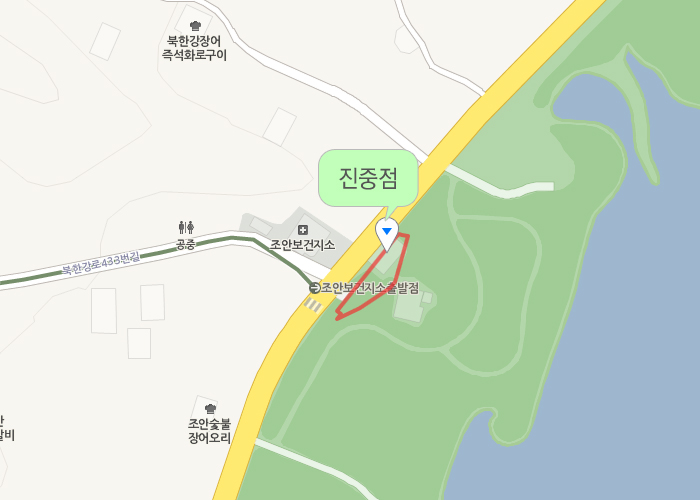
Task: Open the 조안숯불 장어오리 restaurant POI
Action: click(209, 409)
